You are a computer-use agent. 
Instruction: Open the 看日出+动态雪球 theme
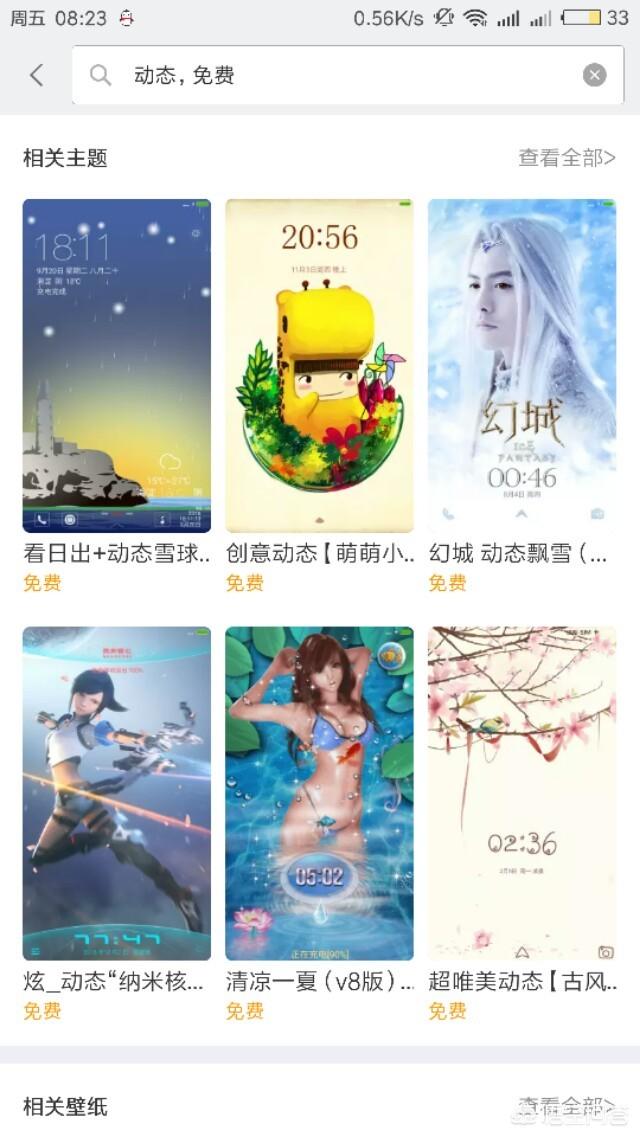tap(117, 366)
